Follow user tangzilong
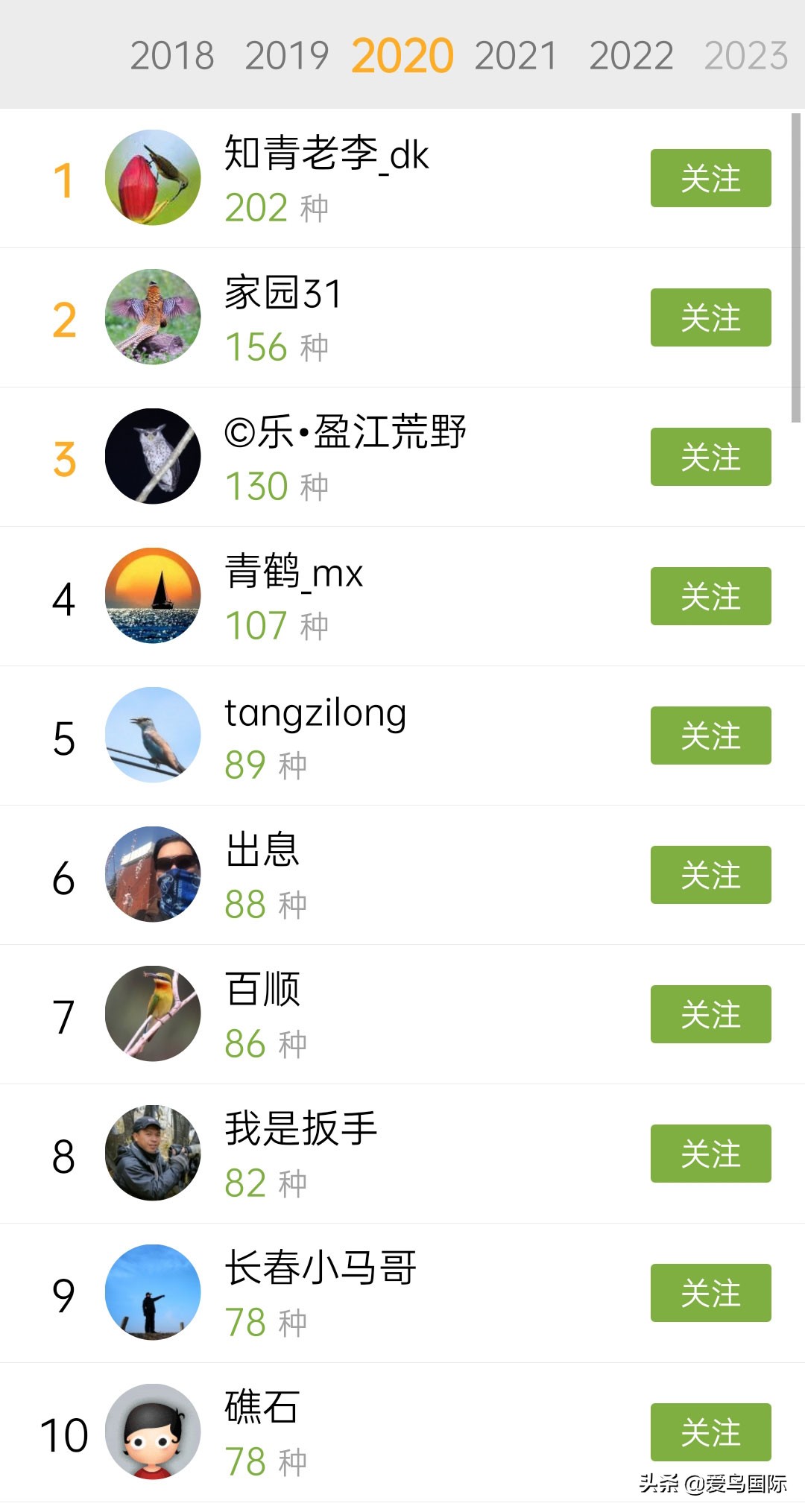Viewport: 805px width, 1512px height. pyautogui.click(x=710, y=736)
